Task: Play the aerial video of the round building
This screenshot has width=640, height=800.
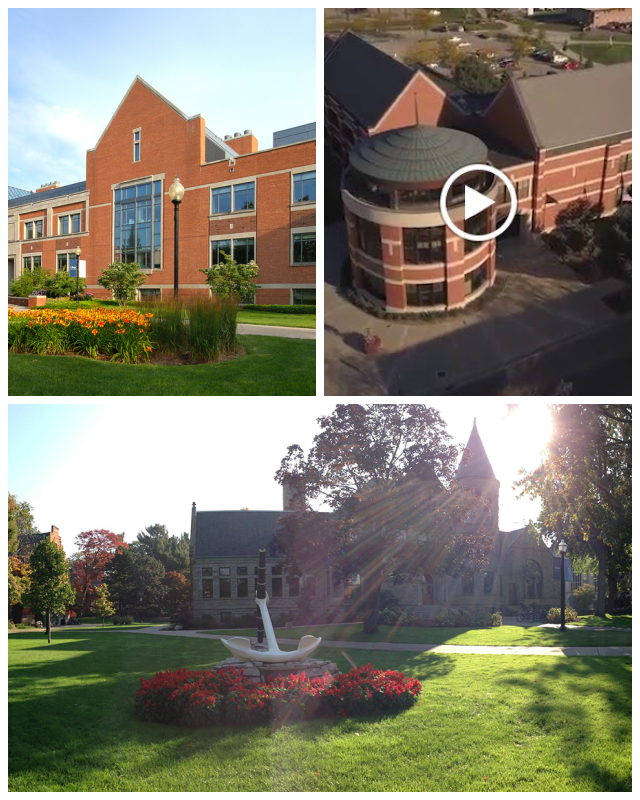Action: (478, 202)
